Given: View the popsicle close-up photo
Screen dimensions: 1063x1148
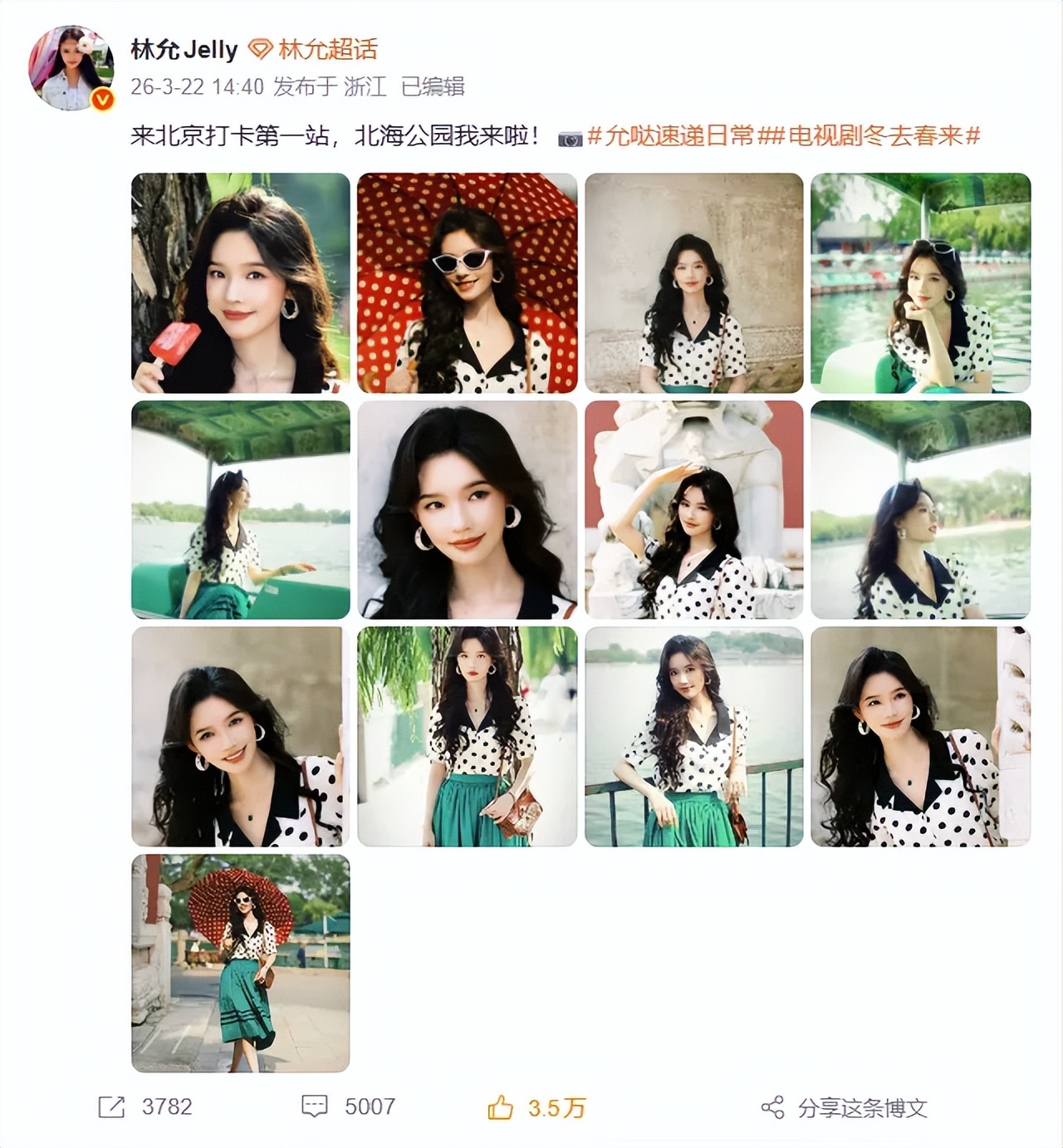Looking at the screenshot, I should (x=241, y=282).
